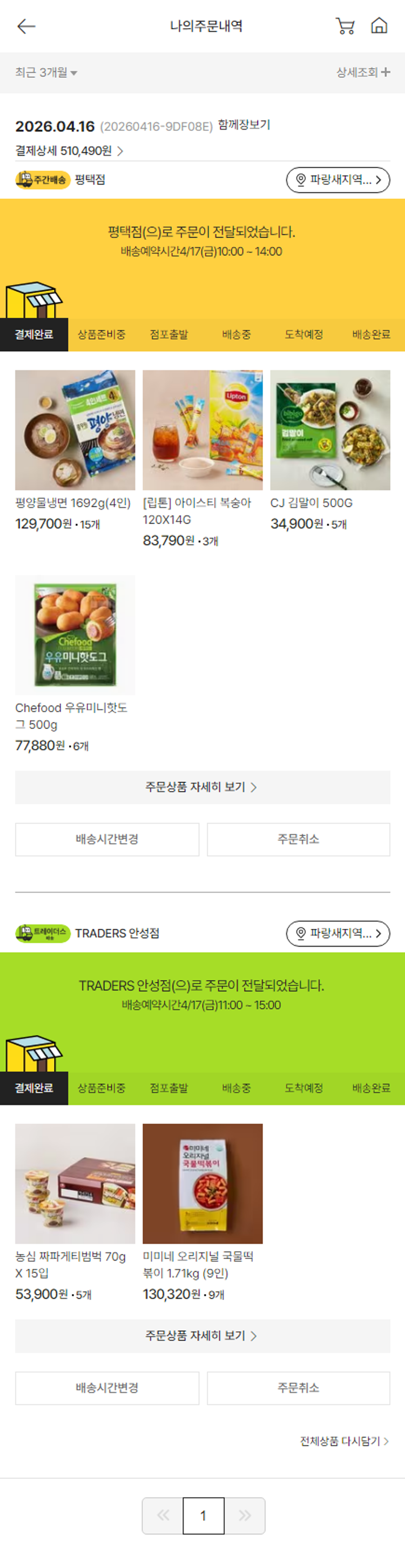Change delivery time for 평택점 order
Viewport: 405px width, 1568px height.
(107, 840)
